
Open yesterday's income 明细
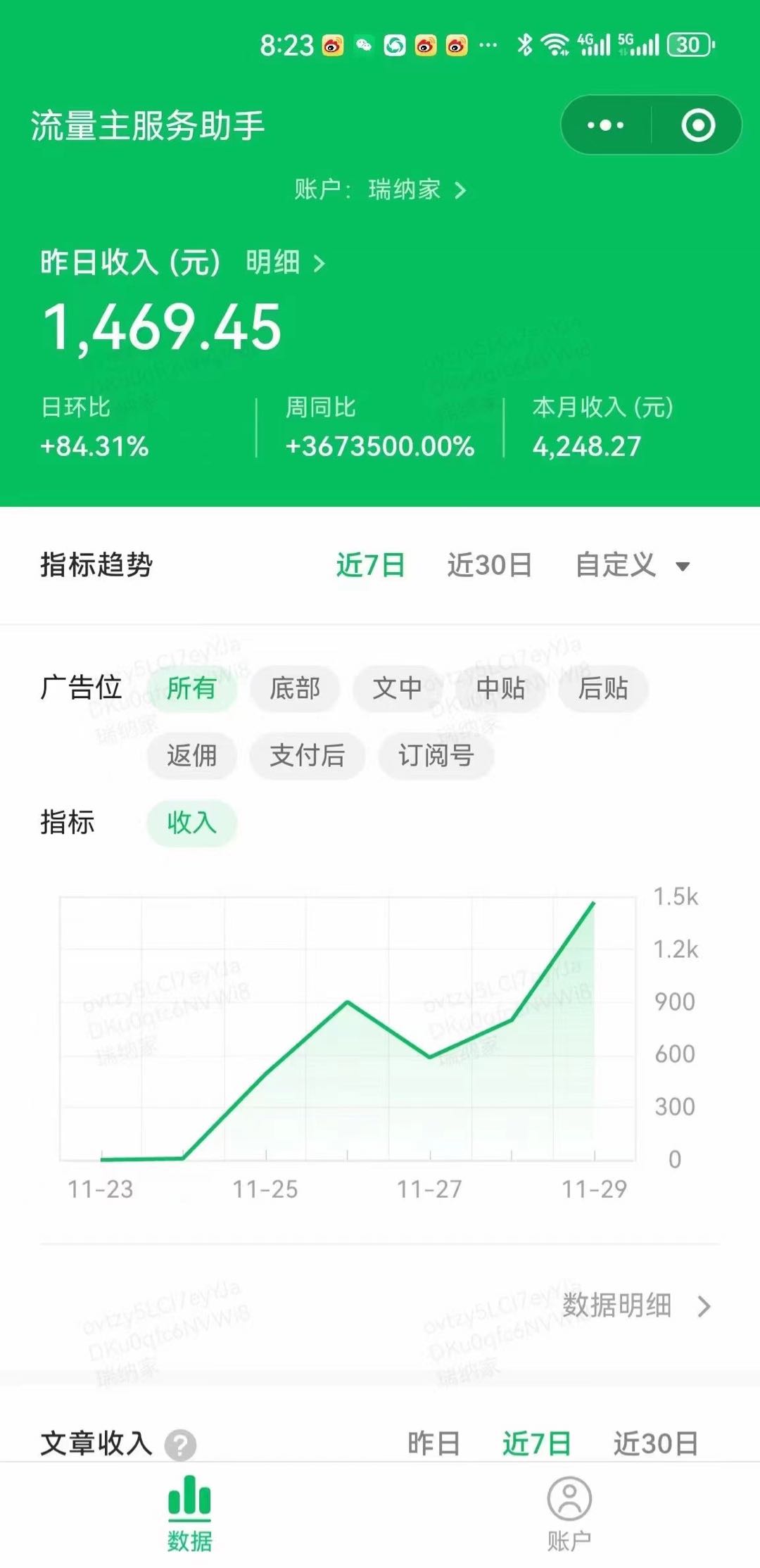pyautogui.click(x=285, y=263)
